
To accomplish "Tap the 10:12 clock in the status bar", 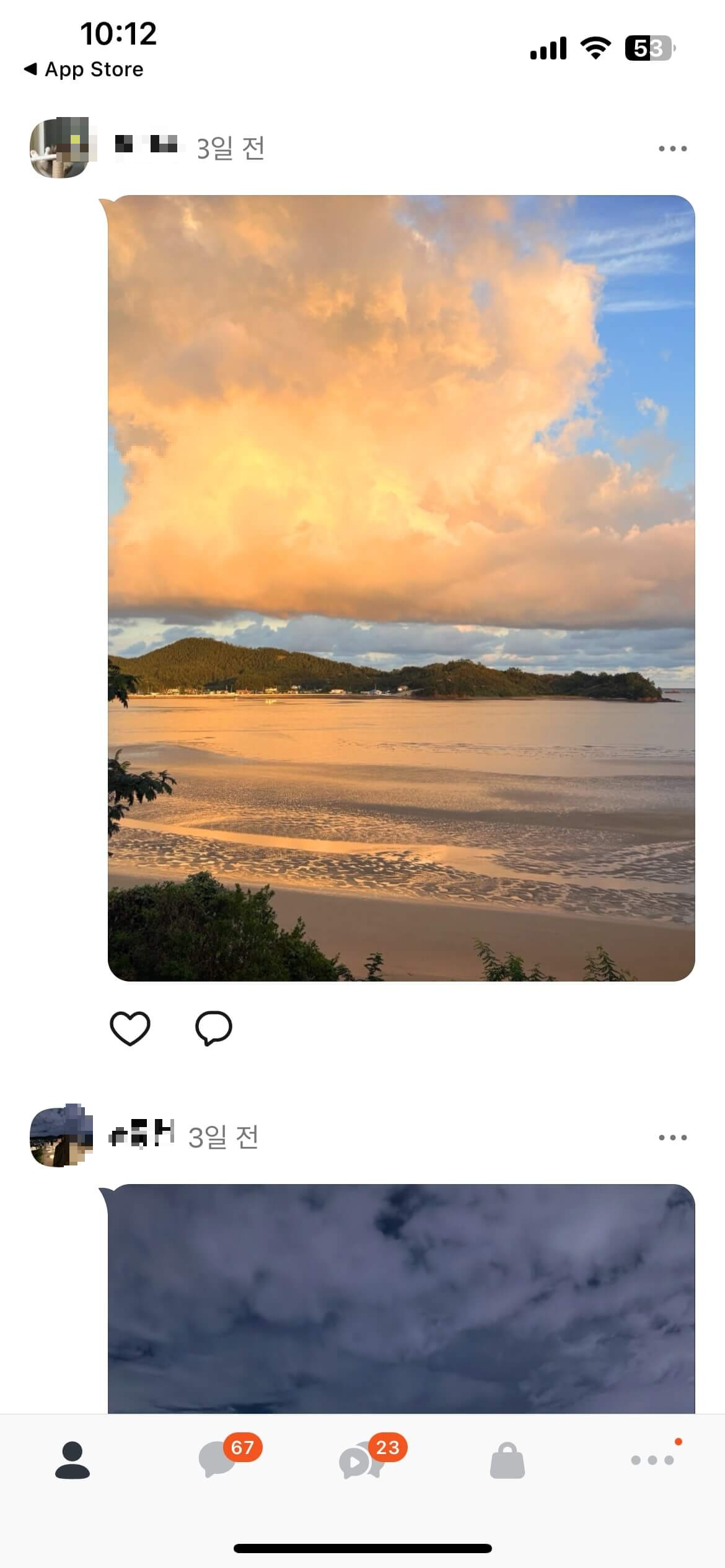I will tap(118, 35).
